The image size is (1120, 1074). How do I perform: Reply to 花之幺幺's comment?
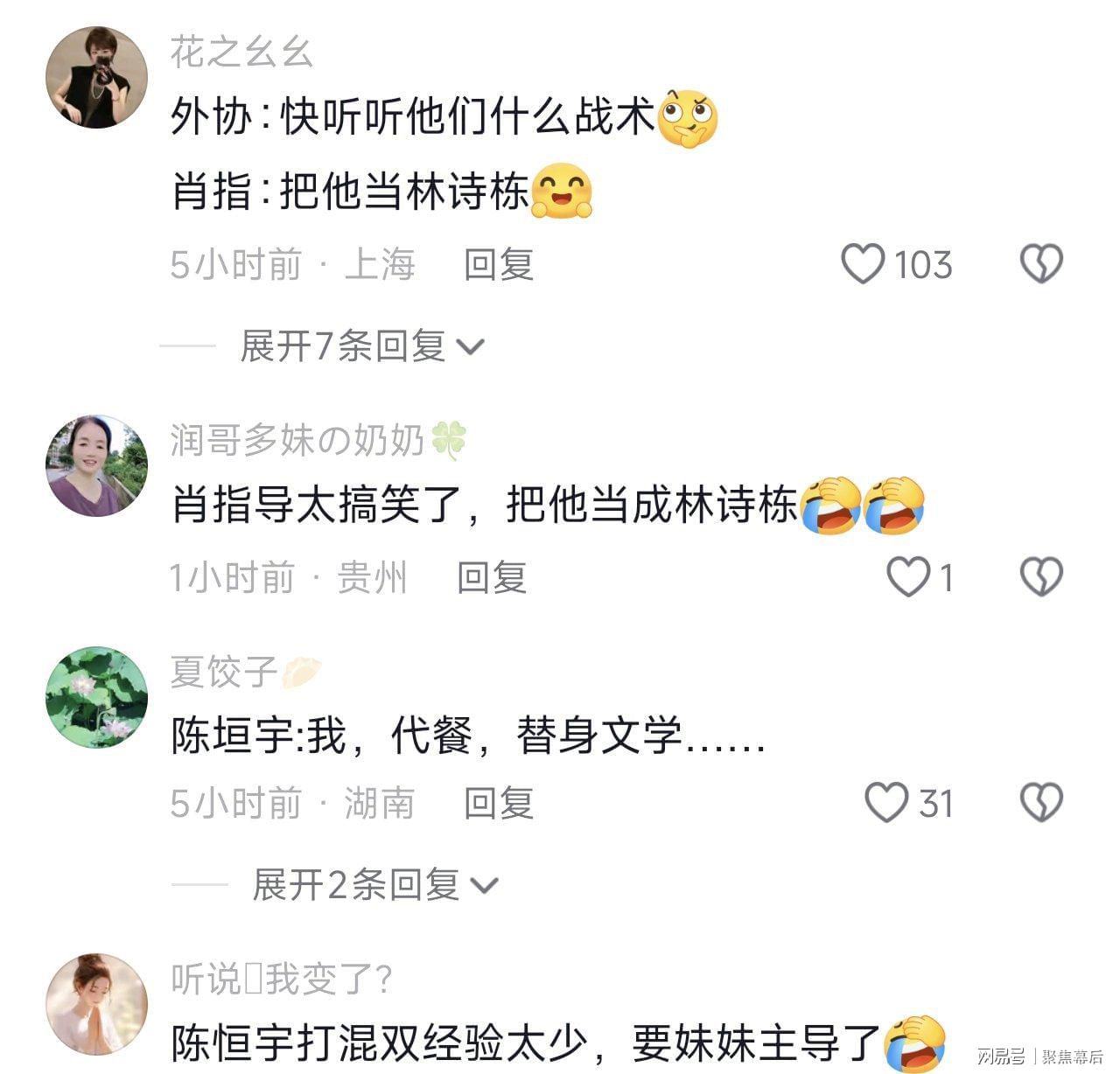coord(498,264)
